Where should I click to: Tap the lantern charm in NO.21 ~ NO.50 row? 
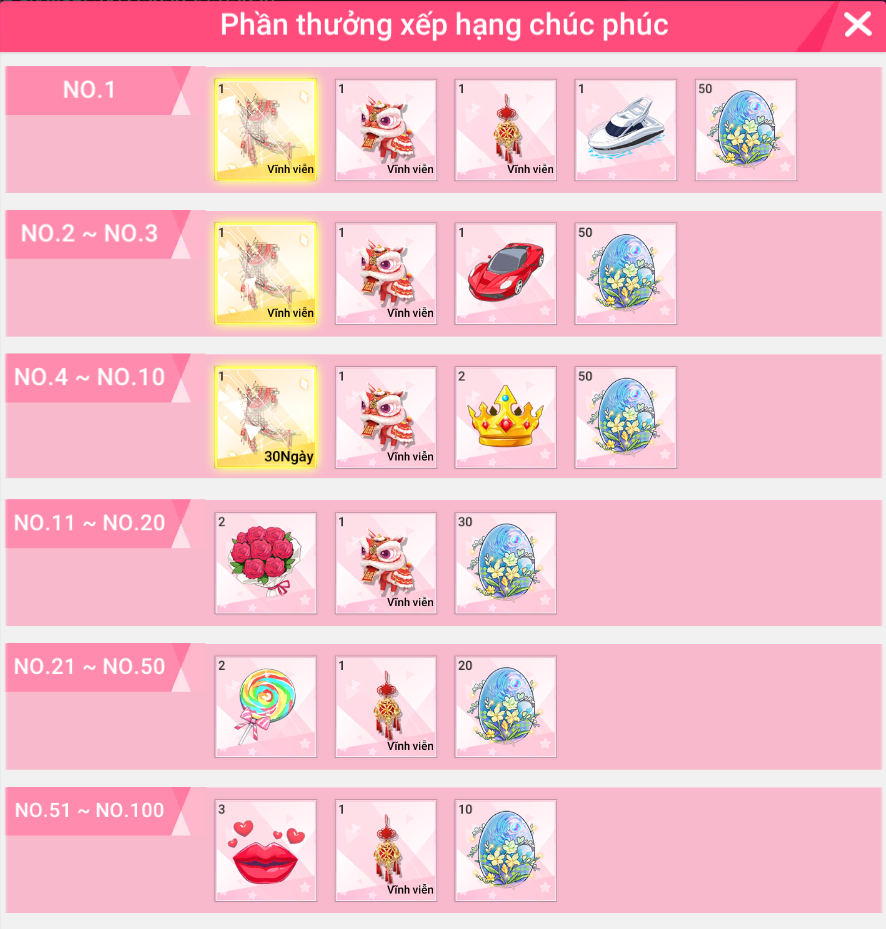pyautogui.click(x=386, y=707)
